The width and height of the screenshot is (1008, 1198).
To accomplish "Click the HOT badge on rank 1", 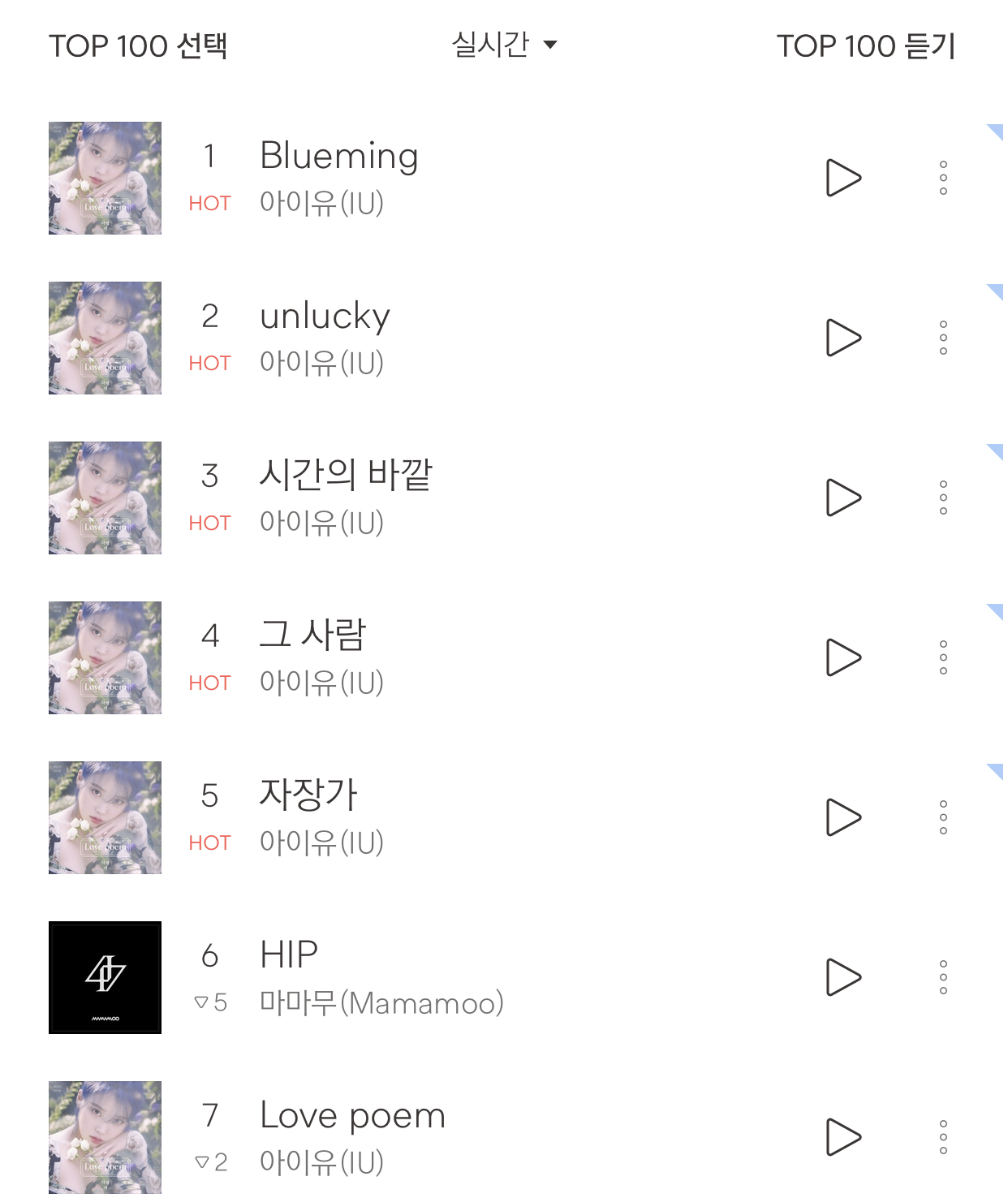I will 209,204.
